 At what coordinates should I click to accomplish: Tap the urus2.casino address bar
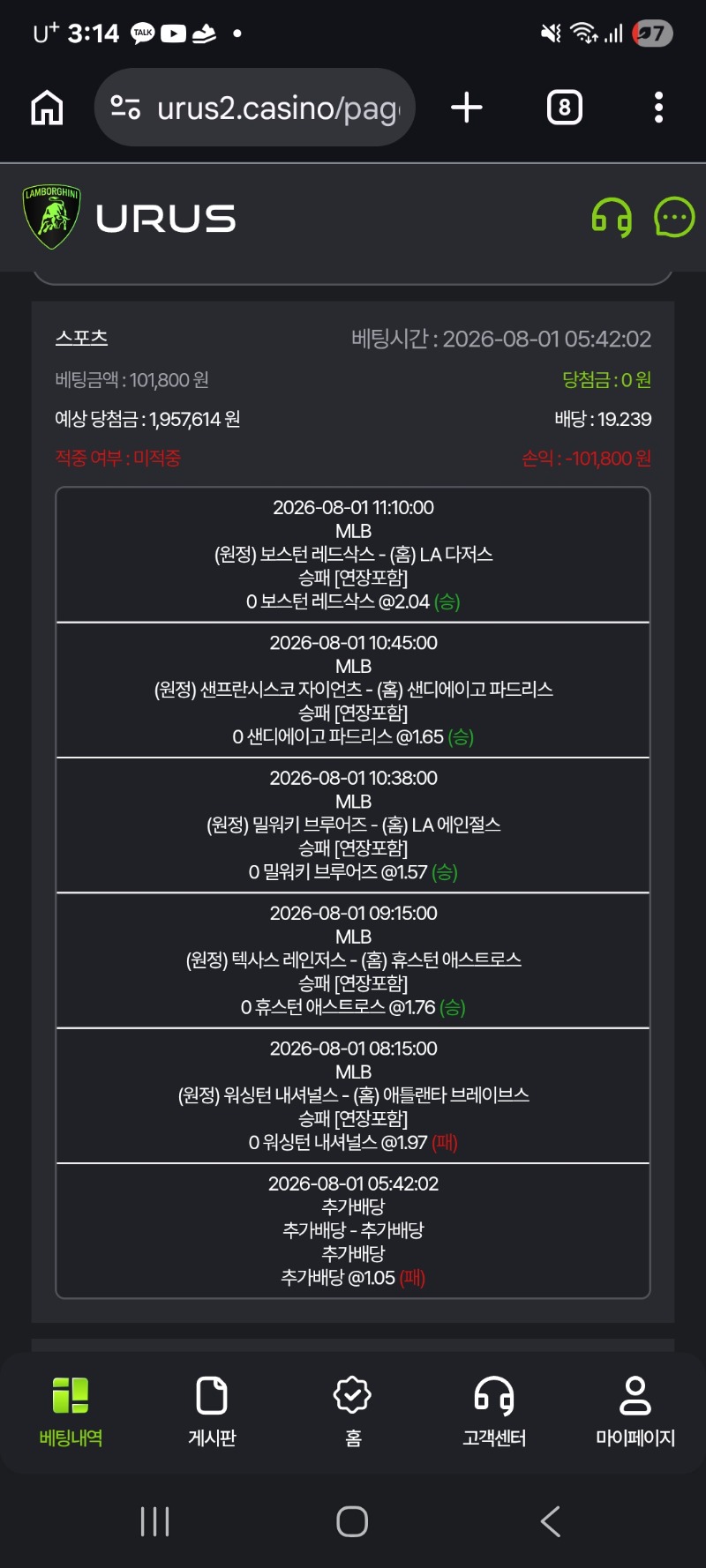coord(255,108)
